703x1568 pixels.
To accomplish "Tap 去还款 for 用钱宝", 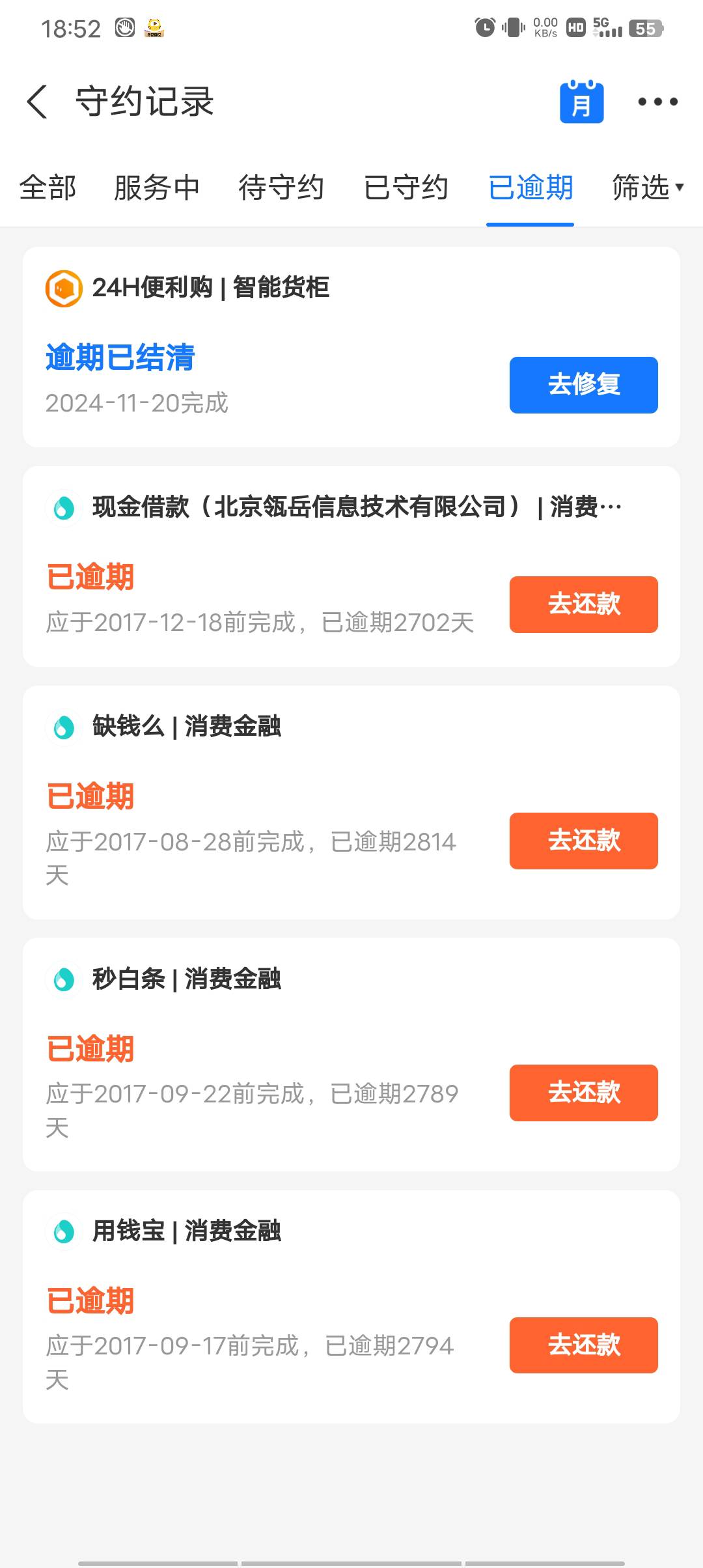I will [583, 1345].
